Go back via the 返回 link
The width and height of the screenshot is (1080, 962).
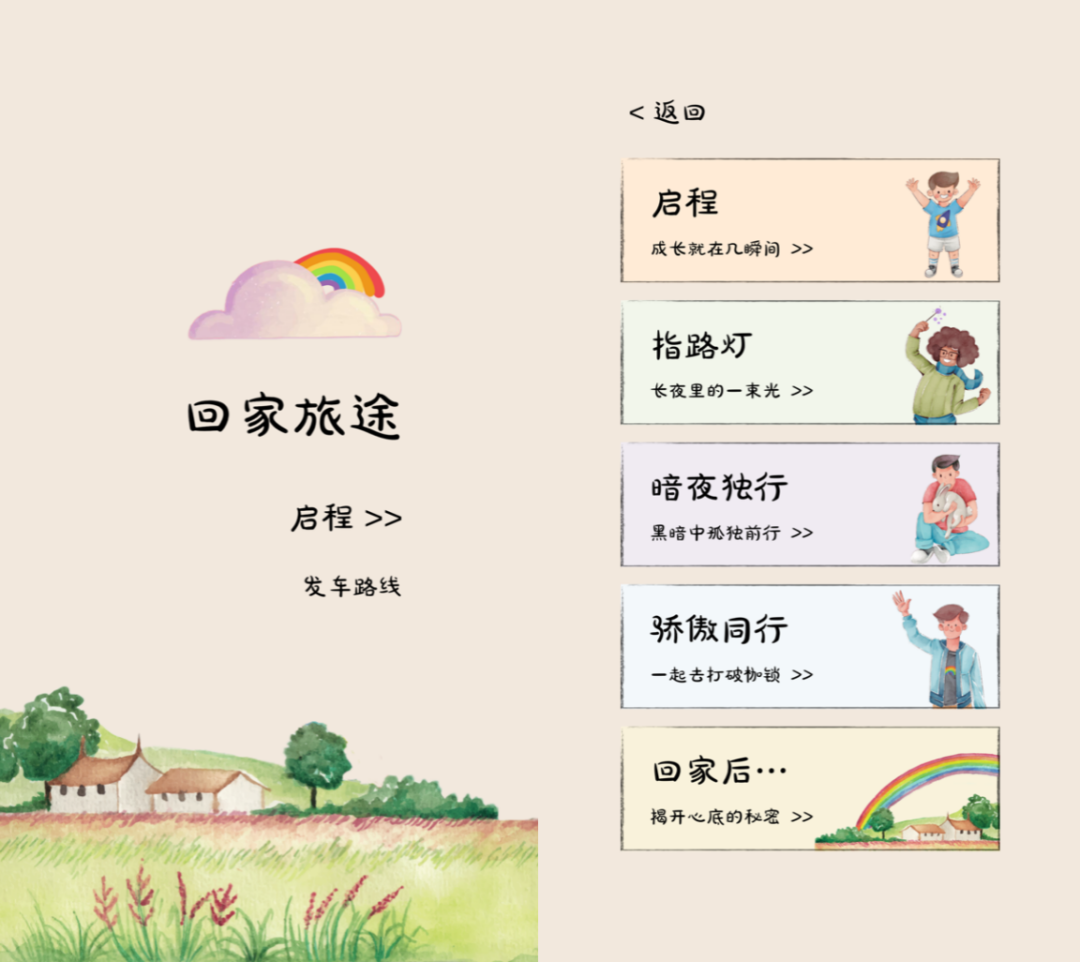[668, 112]
